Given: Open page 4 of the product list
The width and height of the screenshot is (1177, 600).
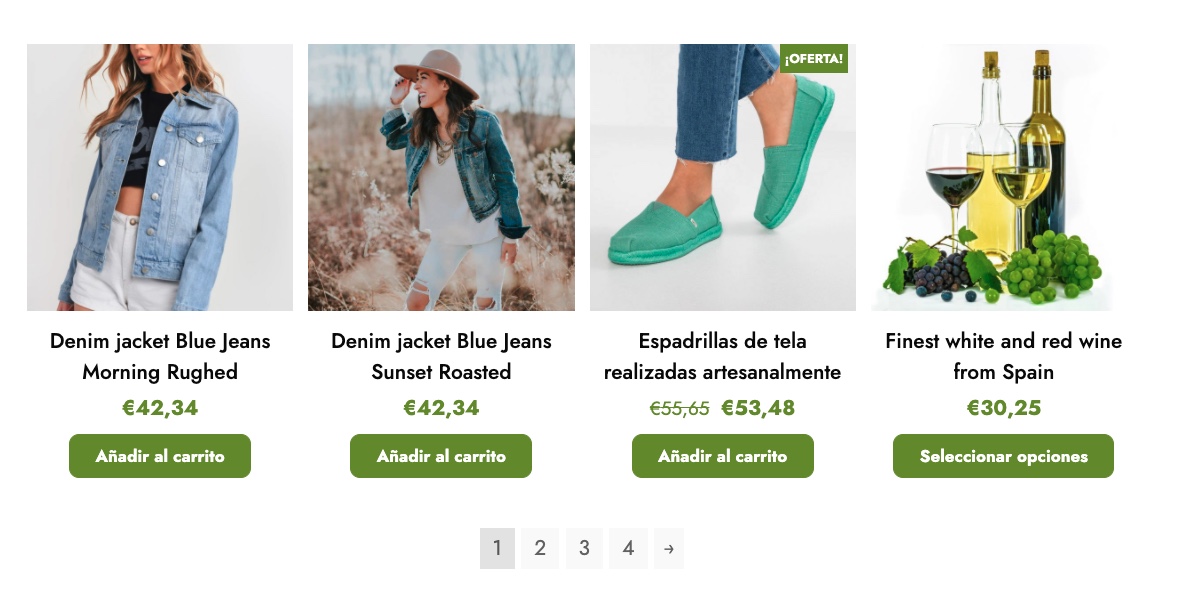Looking at the screenshot, I should [628, 548].
